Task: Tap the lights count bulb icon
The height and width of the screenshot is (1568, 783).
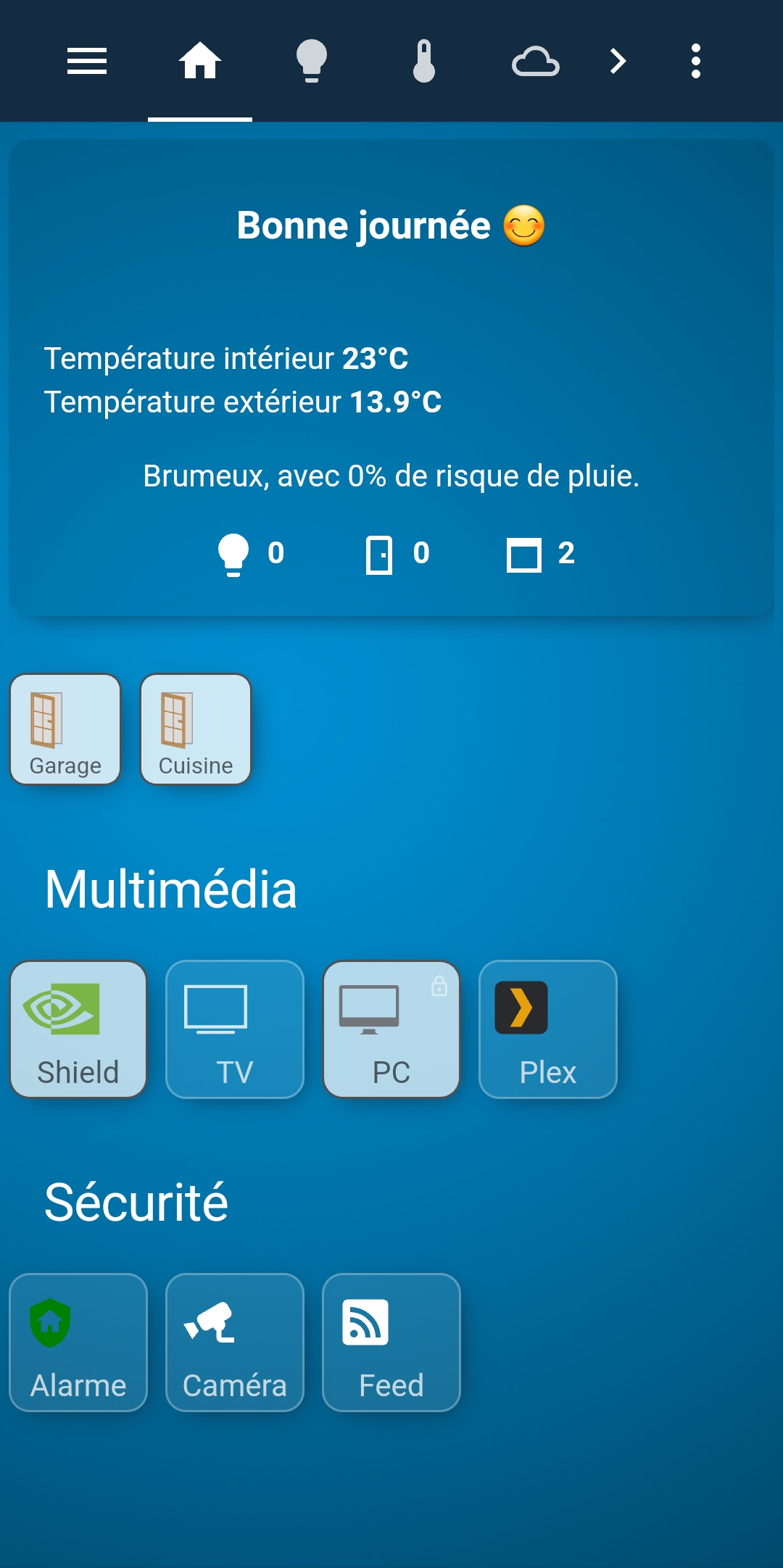Action: (x=233, y=555)
